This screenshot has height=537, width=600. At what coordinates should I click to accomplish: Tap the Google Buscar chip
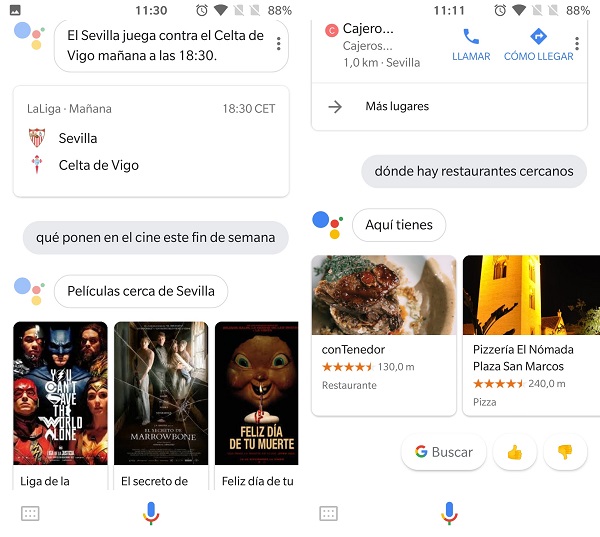click(444, 452)
